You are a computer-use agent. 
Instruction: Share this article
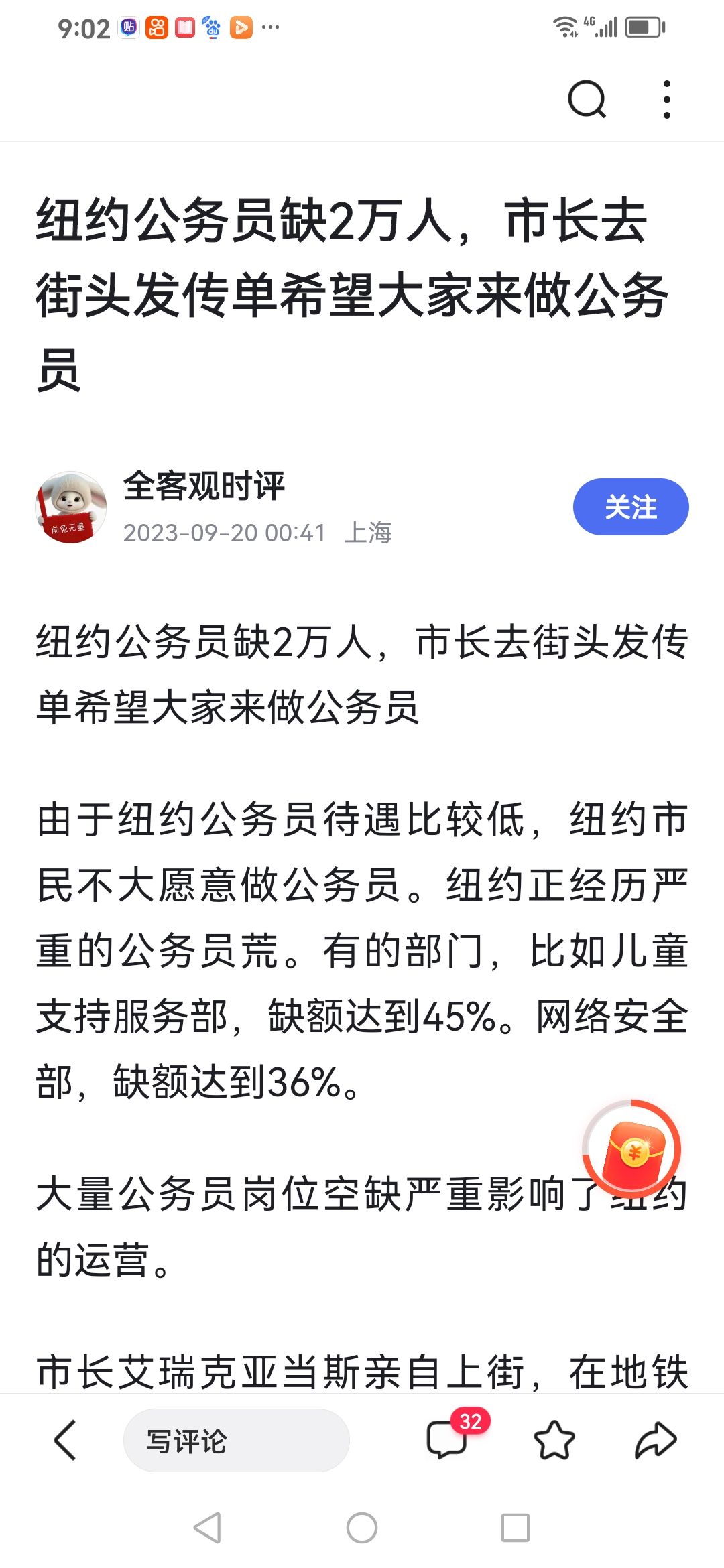pyautogui.click(x=656, y=1439)
